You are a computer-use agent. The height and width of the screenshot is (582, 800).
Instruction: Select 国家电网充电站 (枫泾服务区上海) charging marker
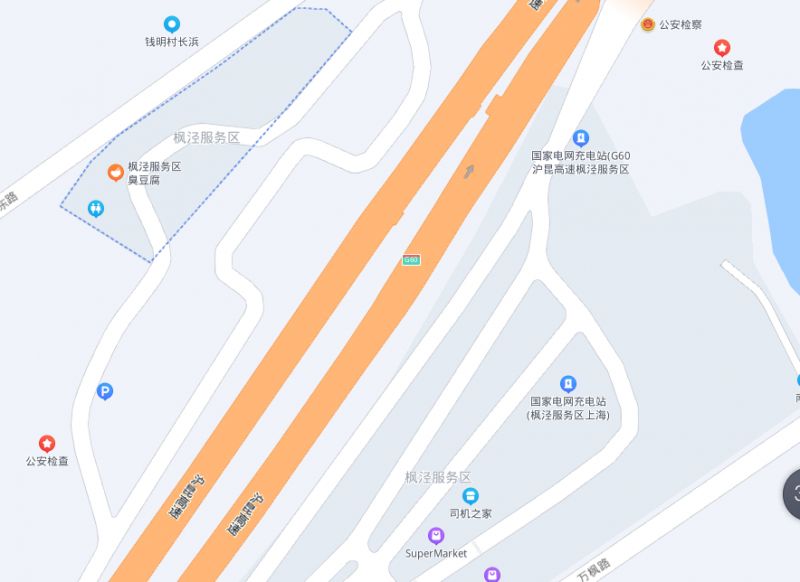[568, 383]
